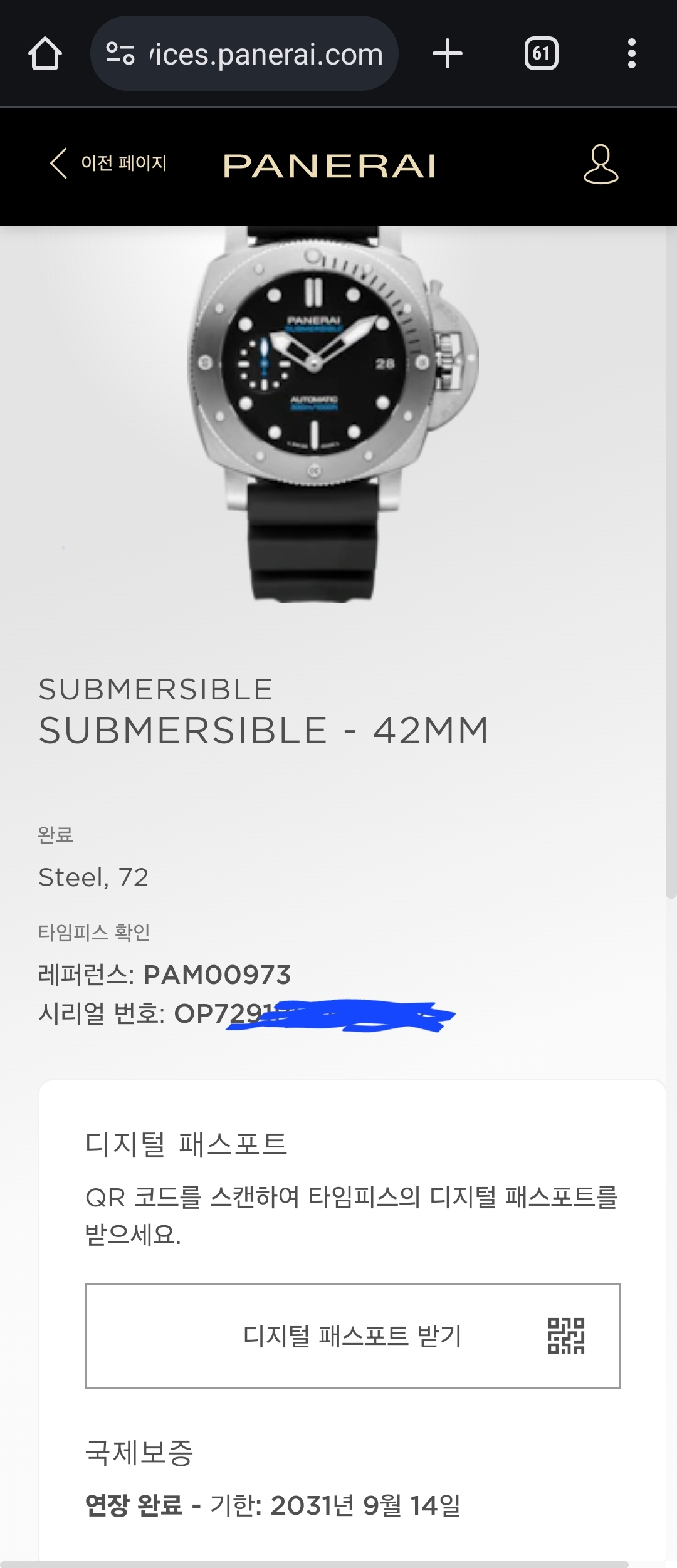677x1568 pixels.
Task: Go back via 이전 페이지
Action: [x=108, y=164]
